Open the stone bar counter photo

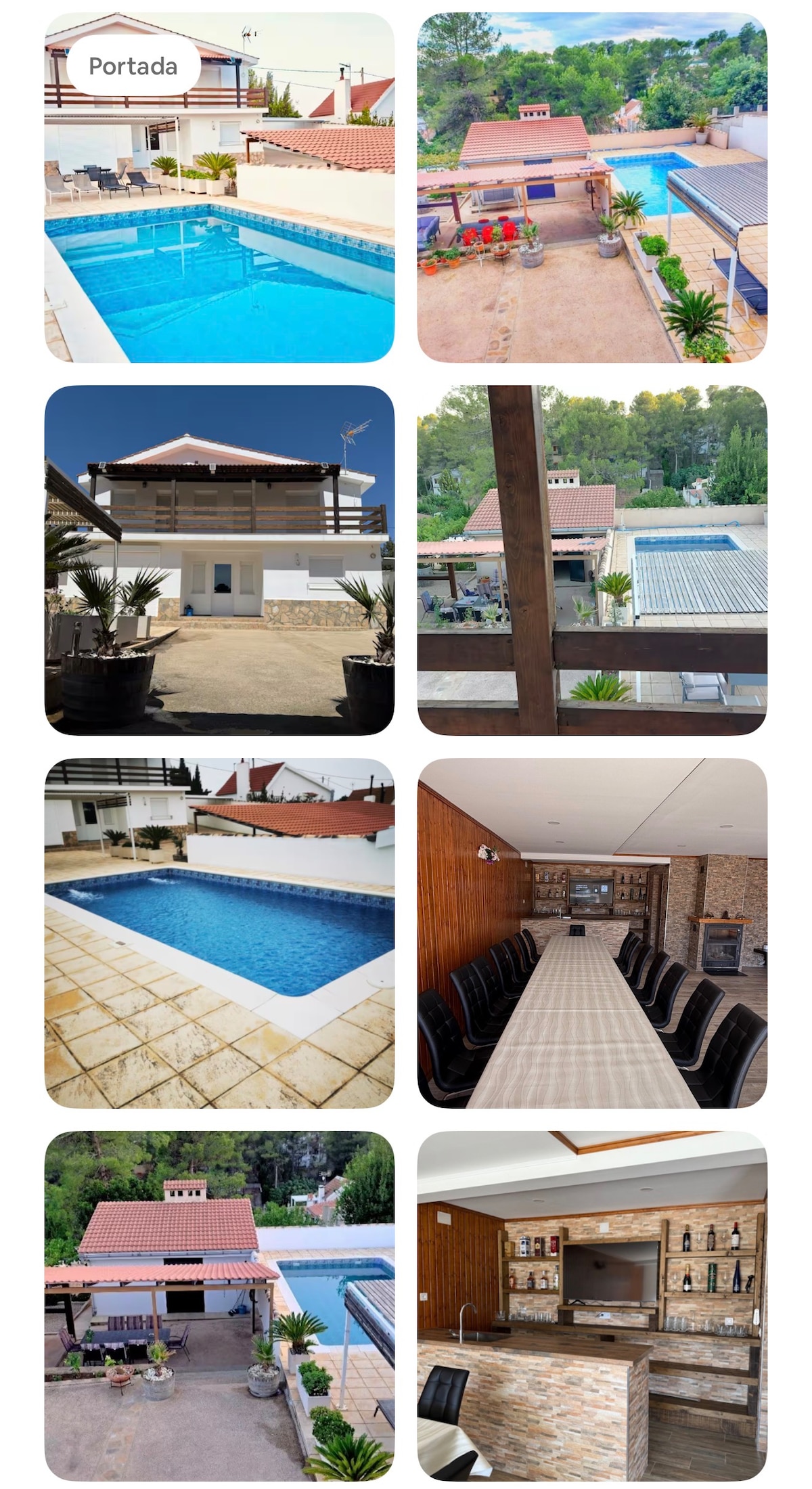pyautogui.click(x=592, y=1305)
